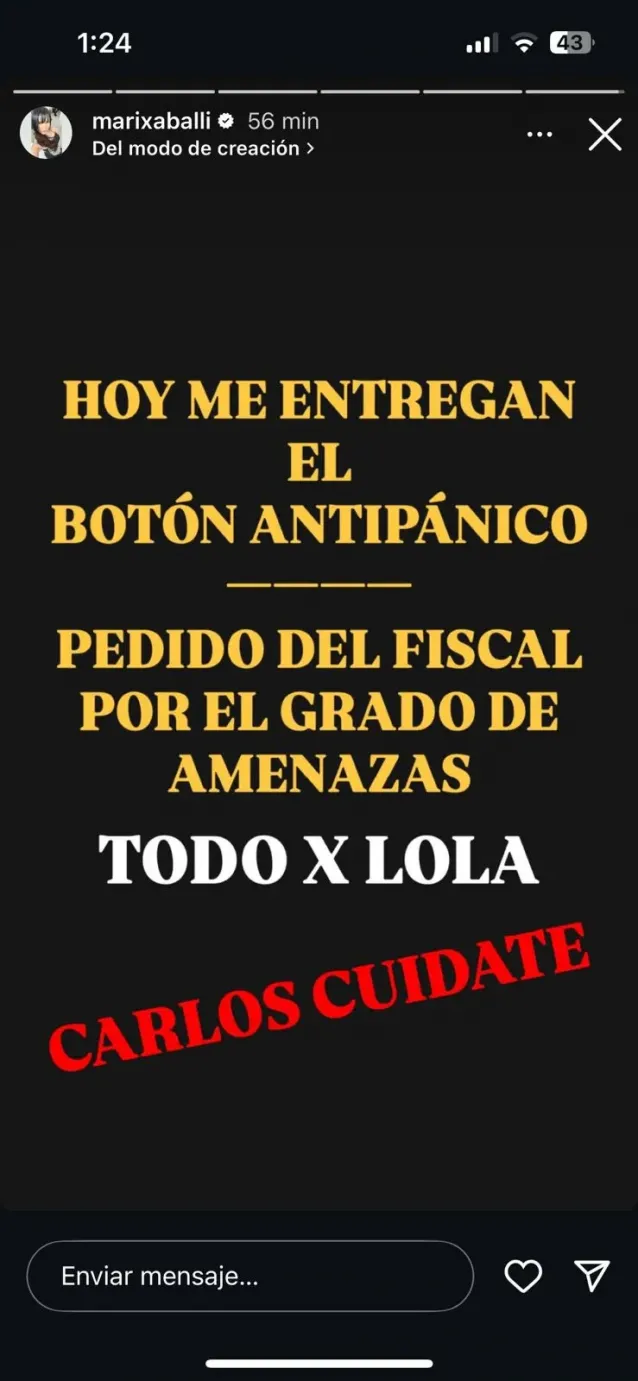The image size is (638, 1381).
Task: Open the story options menu
Action: 539,134
